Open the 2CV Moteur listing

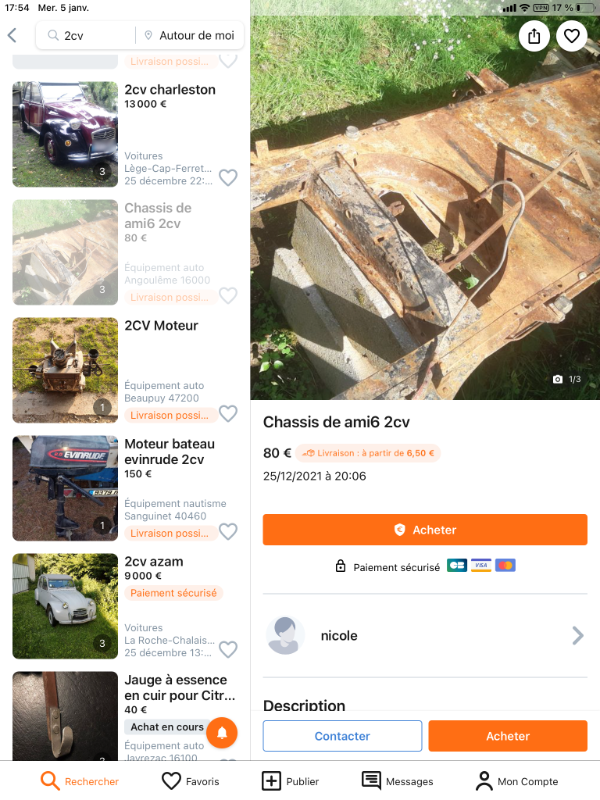(x=161, y=325)
